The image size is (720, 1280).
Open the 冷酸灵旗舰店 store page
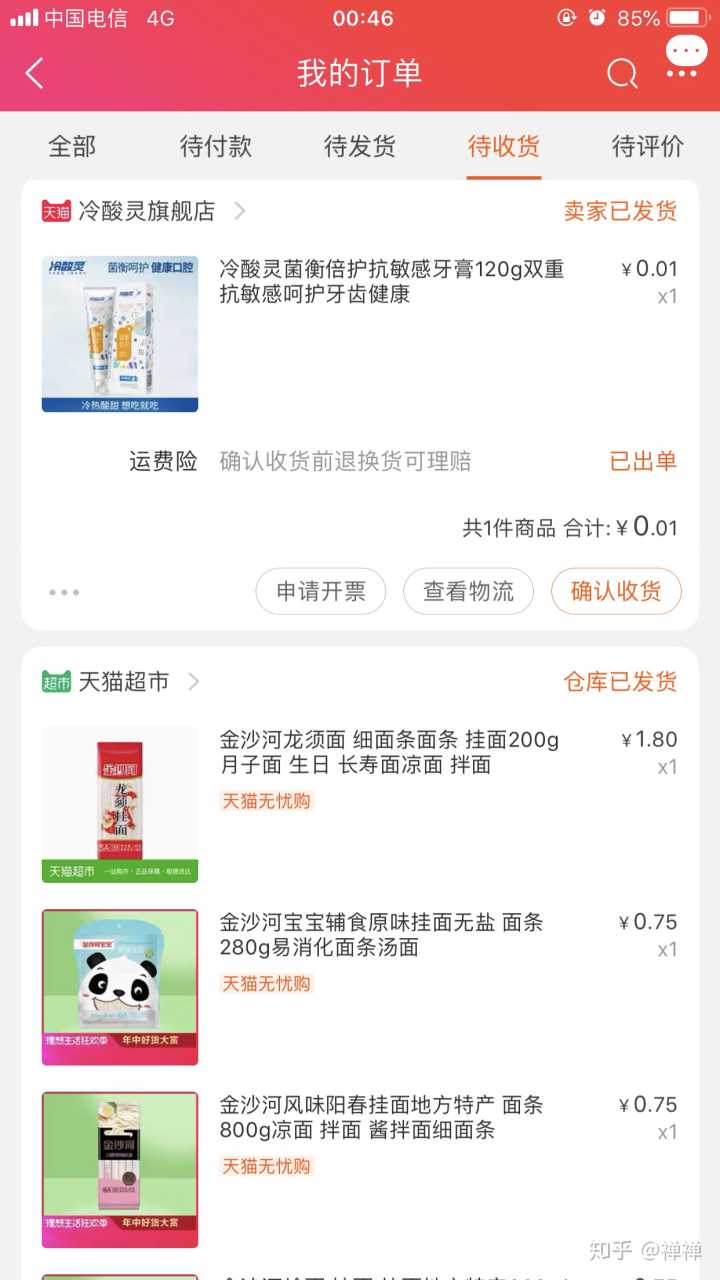pyautogui.click(x=146, y=211)
